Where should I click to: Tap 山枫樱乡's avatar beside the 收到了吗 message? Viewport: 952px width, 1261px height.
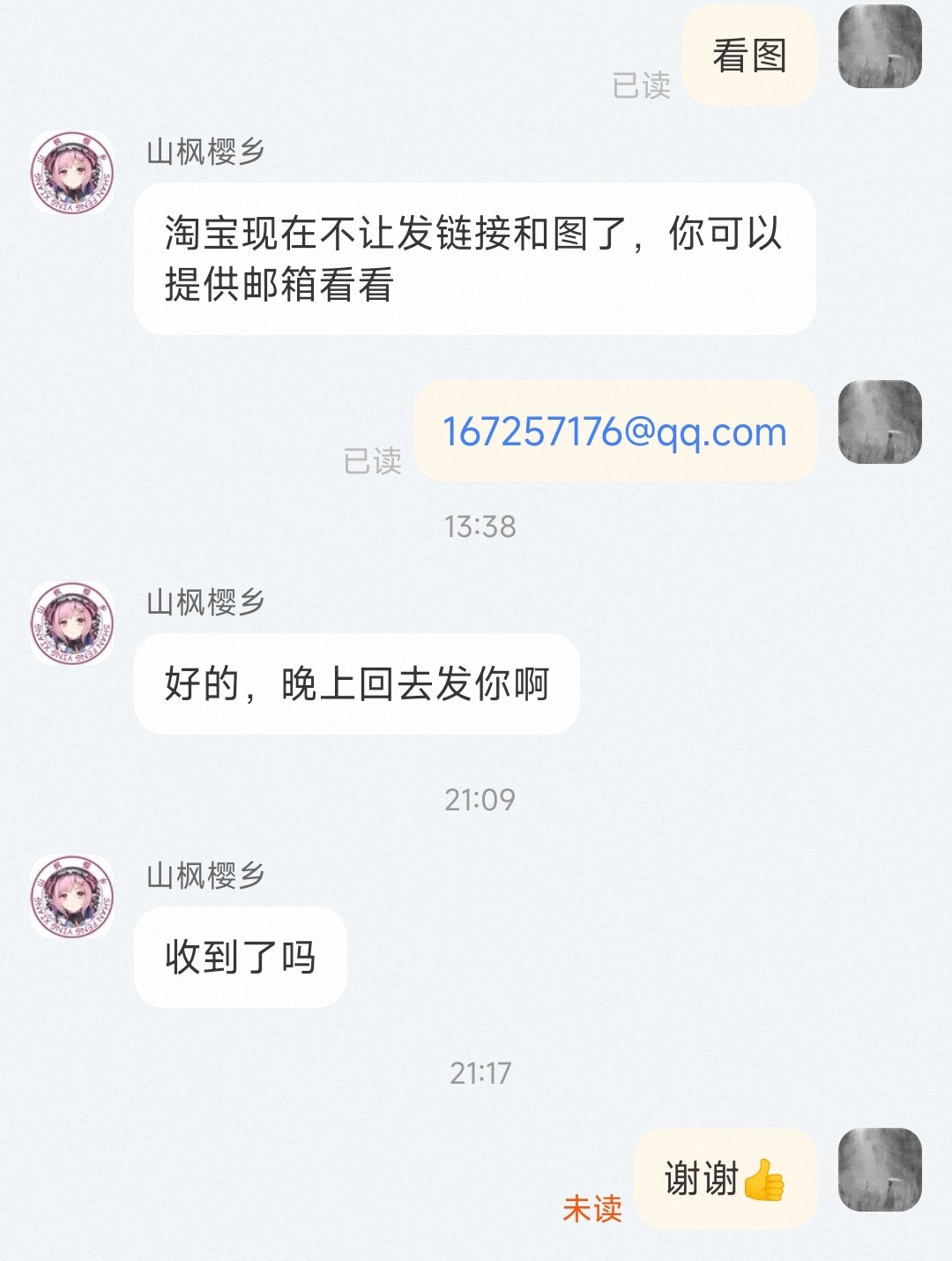[72, 896]
